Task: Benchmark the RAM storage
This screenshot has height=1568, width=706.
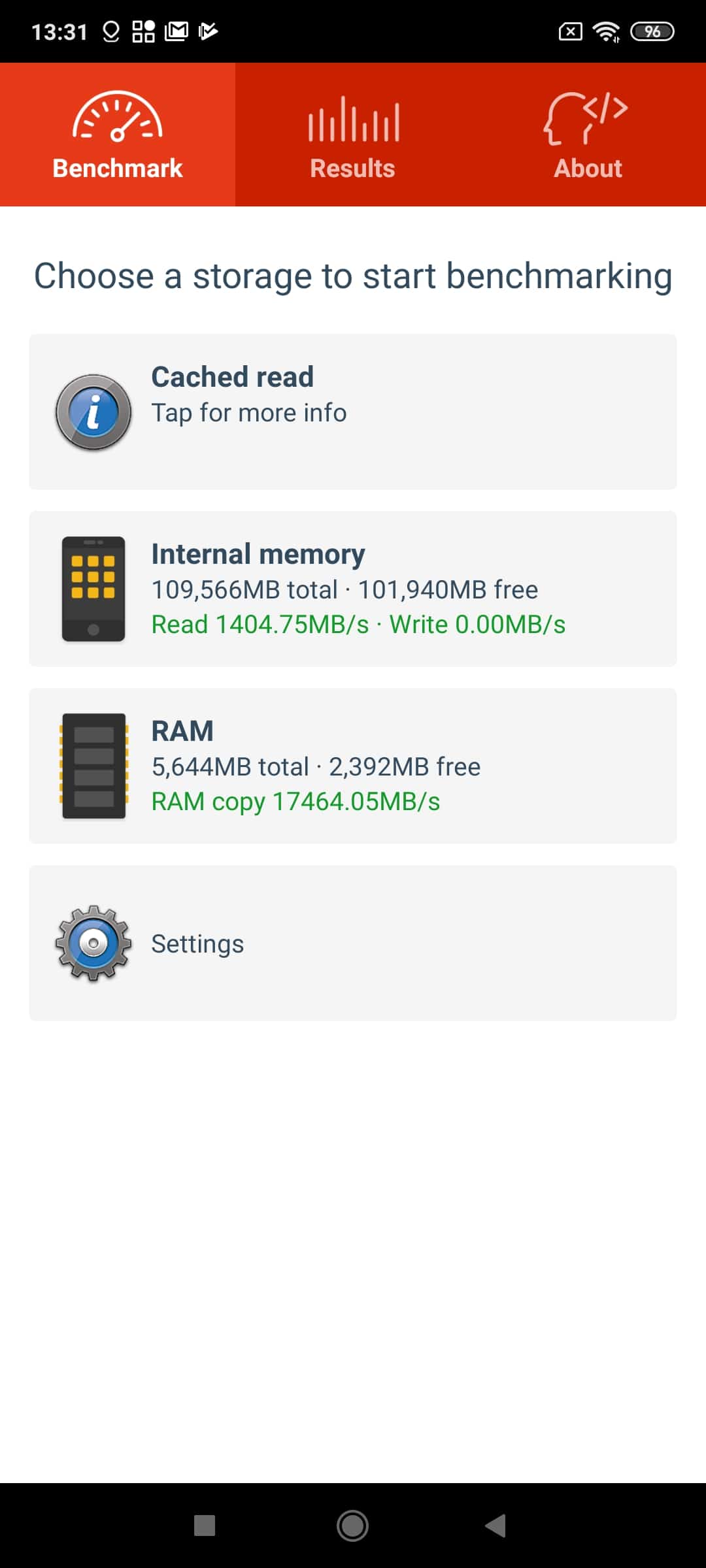Action: click(x=353, y=766)
